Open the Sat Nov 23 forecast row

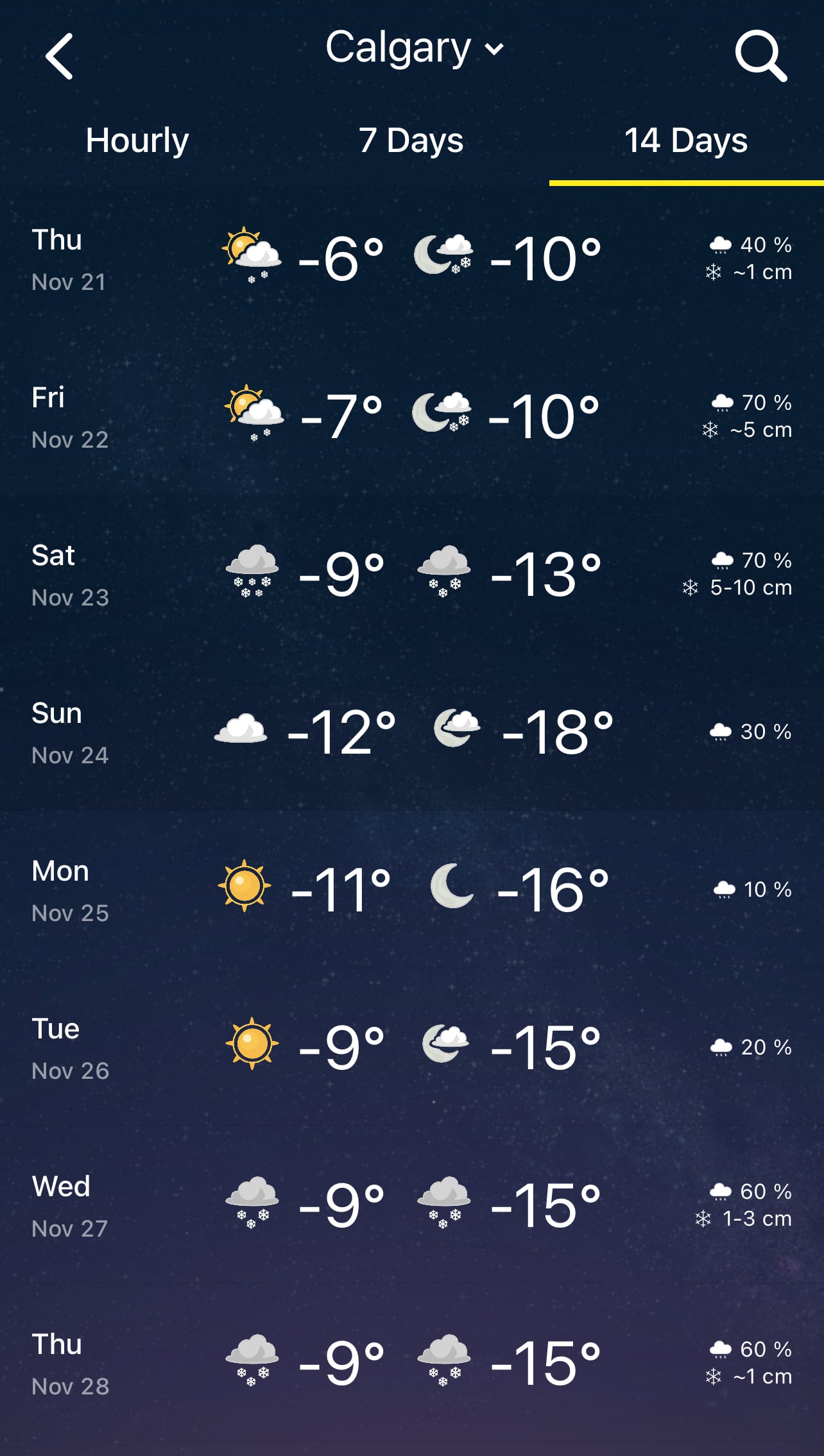click(x=412, y=575)
